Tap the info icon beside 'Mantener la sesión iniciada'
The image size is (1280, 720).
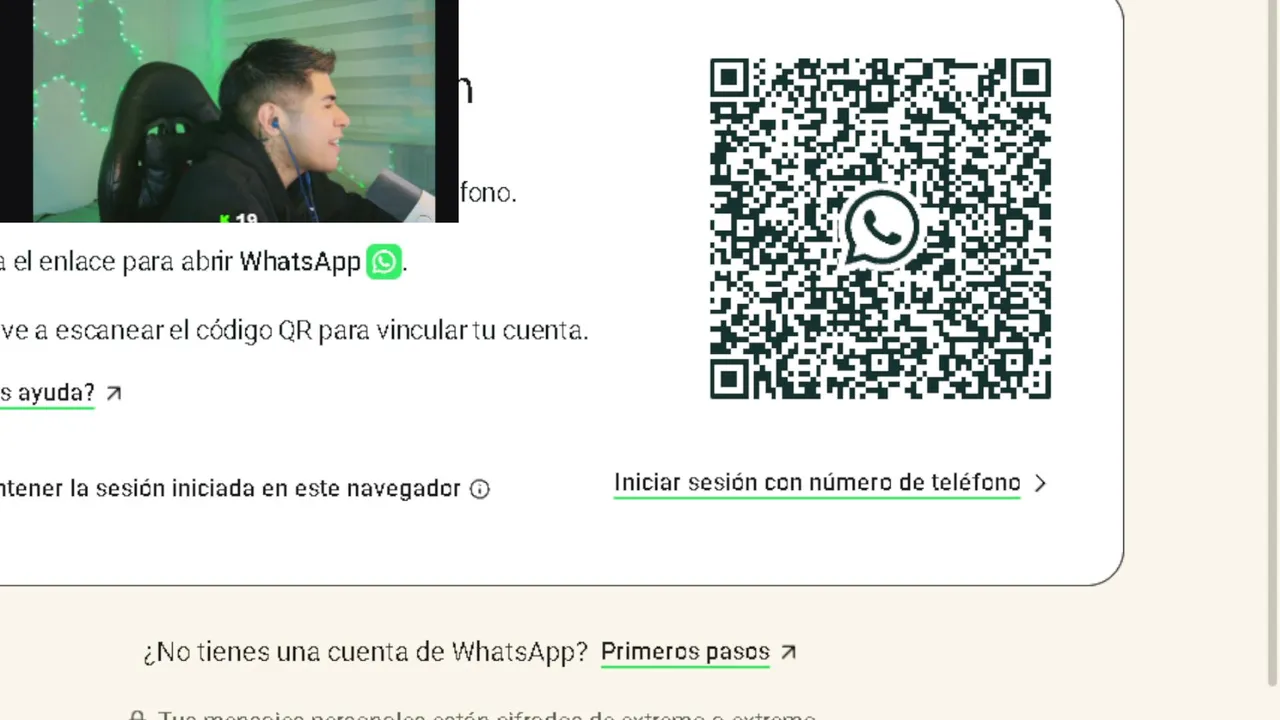coord(480,489)
